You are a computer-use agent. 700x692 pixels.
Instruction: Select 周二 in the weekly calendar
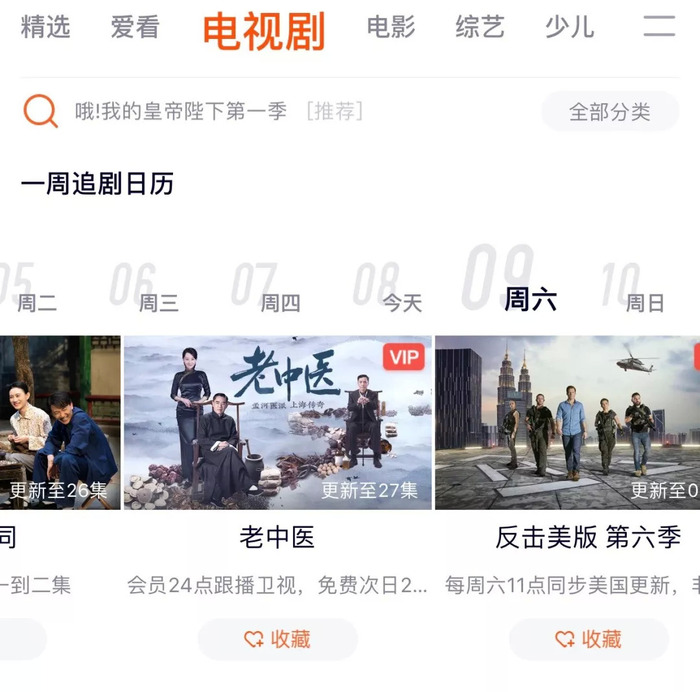click(x=37, y=303)
